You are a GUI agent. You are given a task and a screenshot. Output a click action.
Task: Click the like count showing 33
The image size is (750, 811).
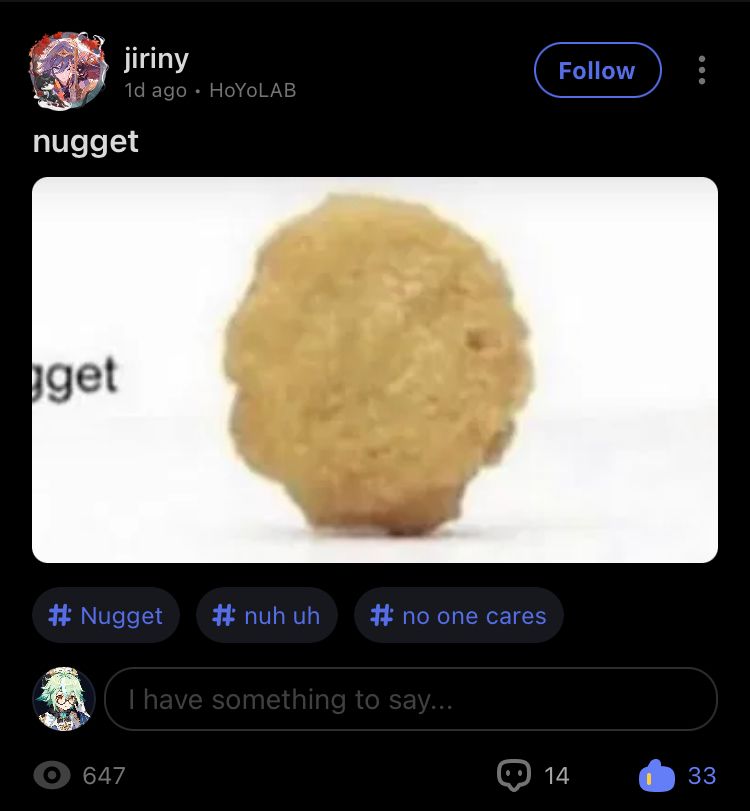(702, 775)
